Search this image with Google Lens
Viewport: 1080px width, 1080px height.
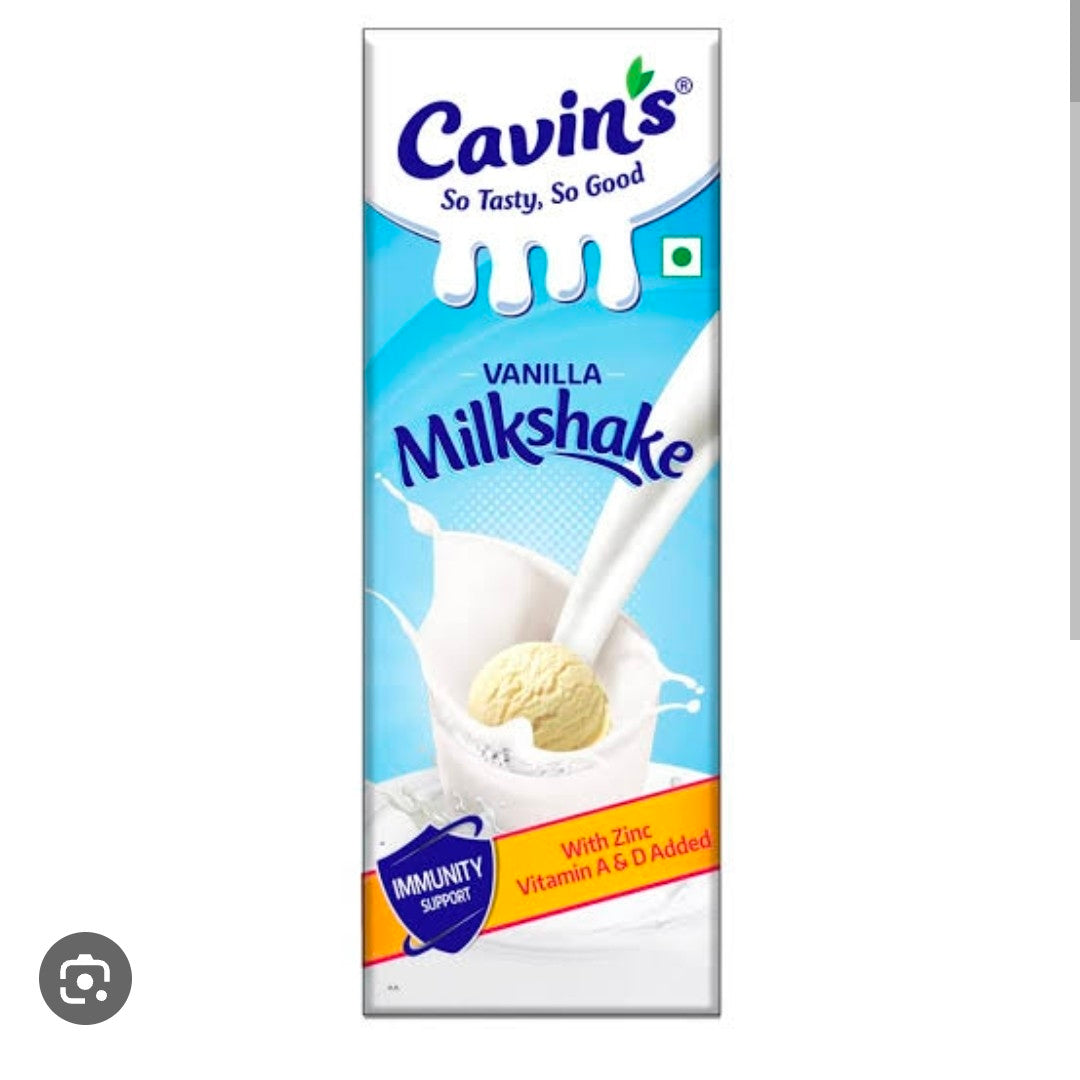85,978
